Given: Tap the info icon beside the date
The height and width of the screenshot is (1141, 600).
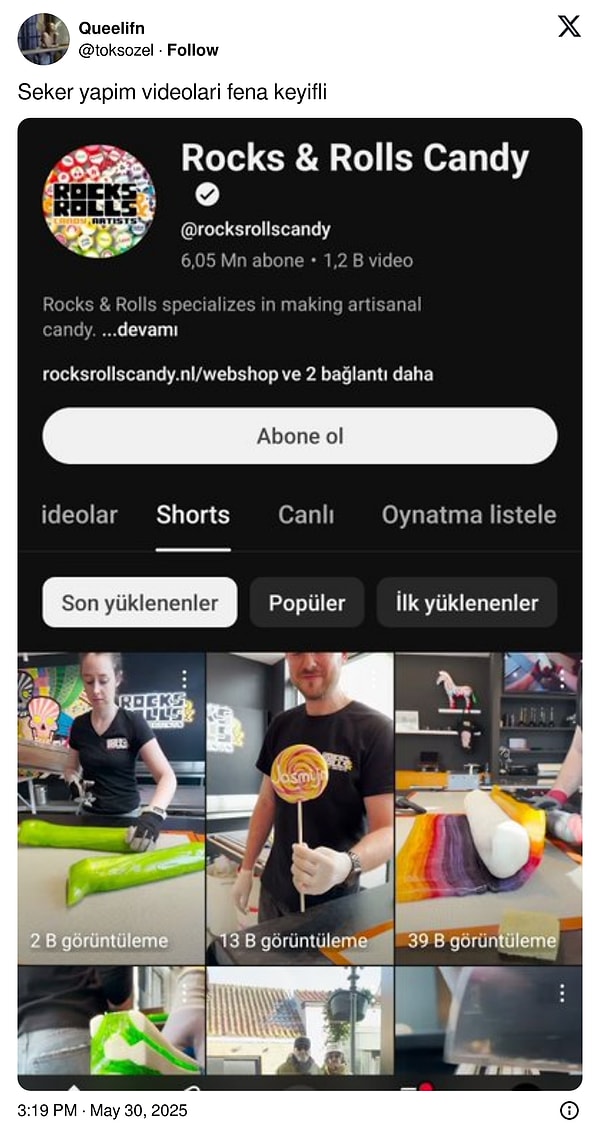Looking at the screenshot, I should [569, 1110].
